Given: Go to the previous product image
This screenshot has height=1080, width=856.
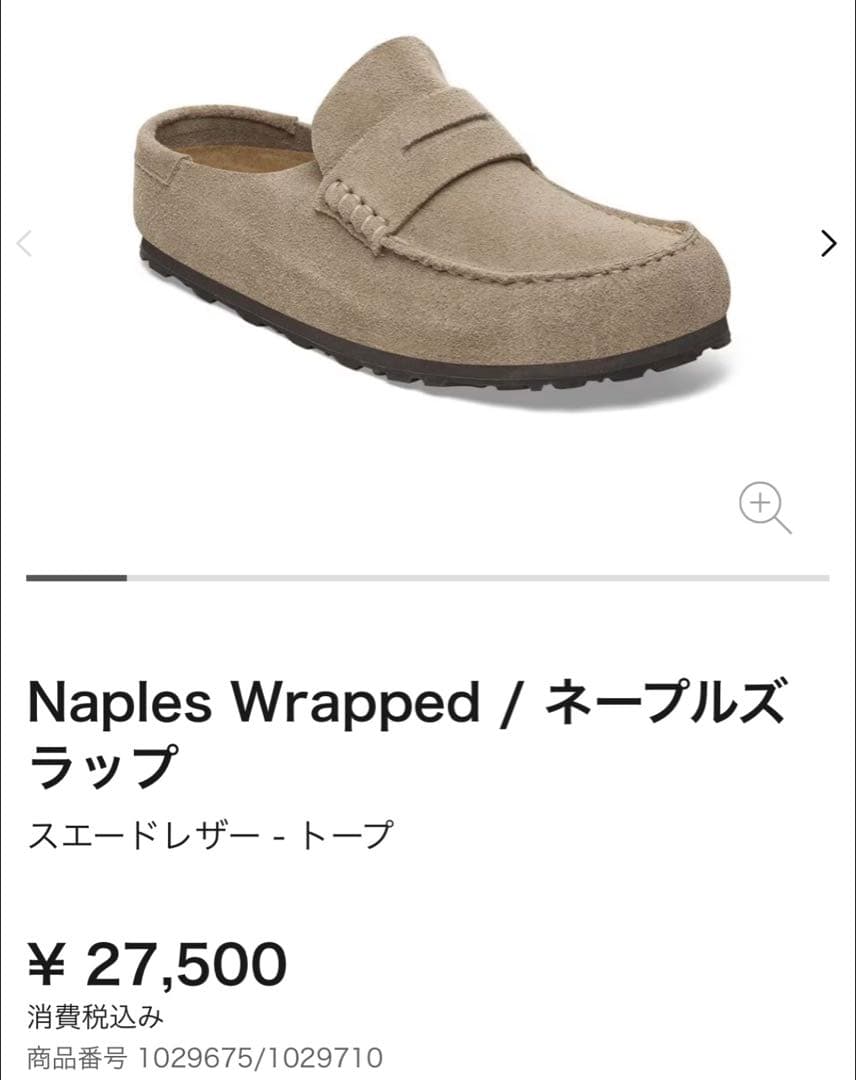Looking at the screenshot, I should click(x=25, y=243).
